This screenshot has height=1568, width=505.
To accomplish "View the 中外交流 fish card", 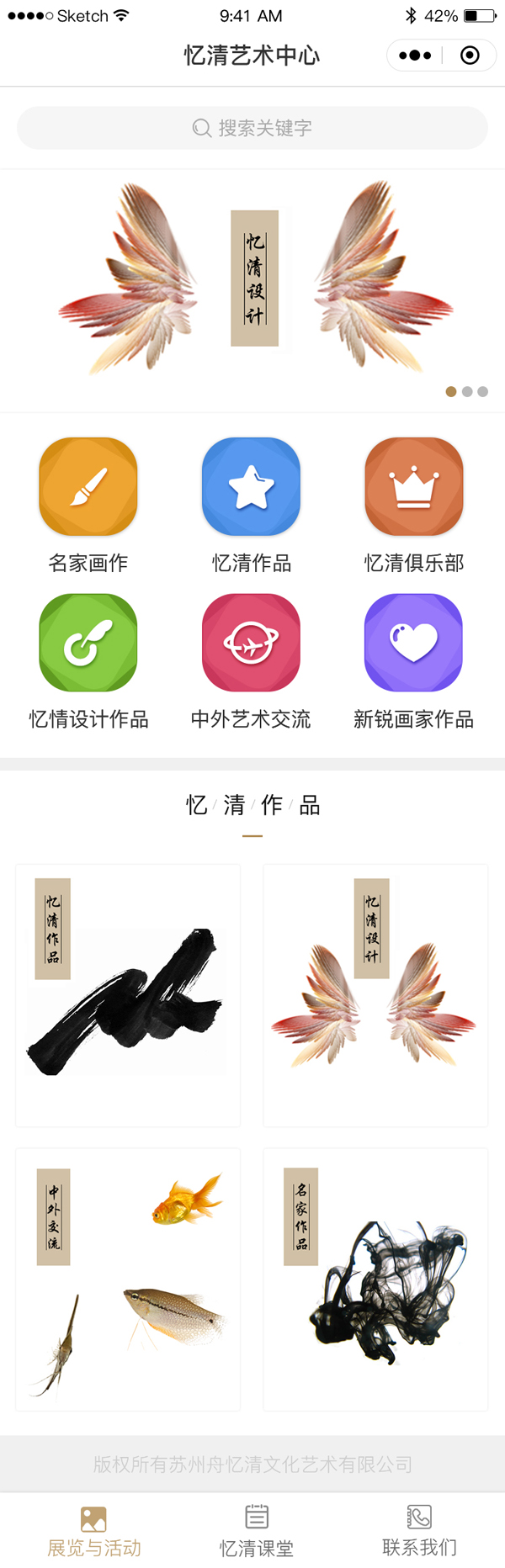I will pyautogui.click(x=128, y=1279).
